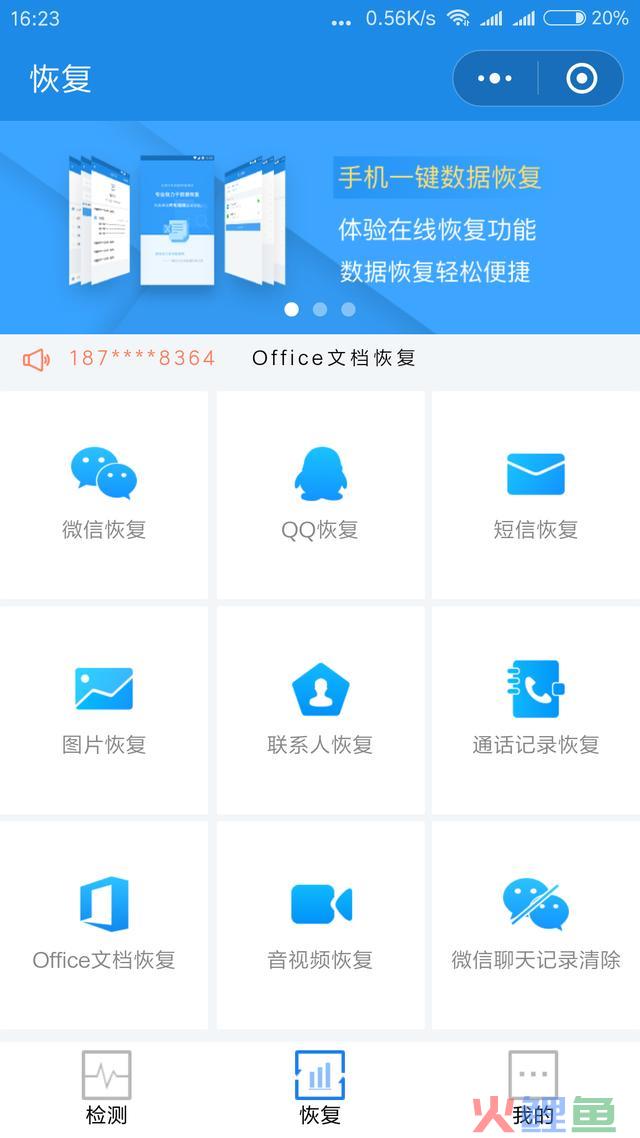Choose 图片恢复 option
Screen dimensions: 640x1138
tap(104, 709)
